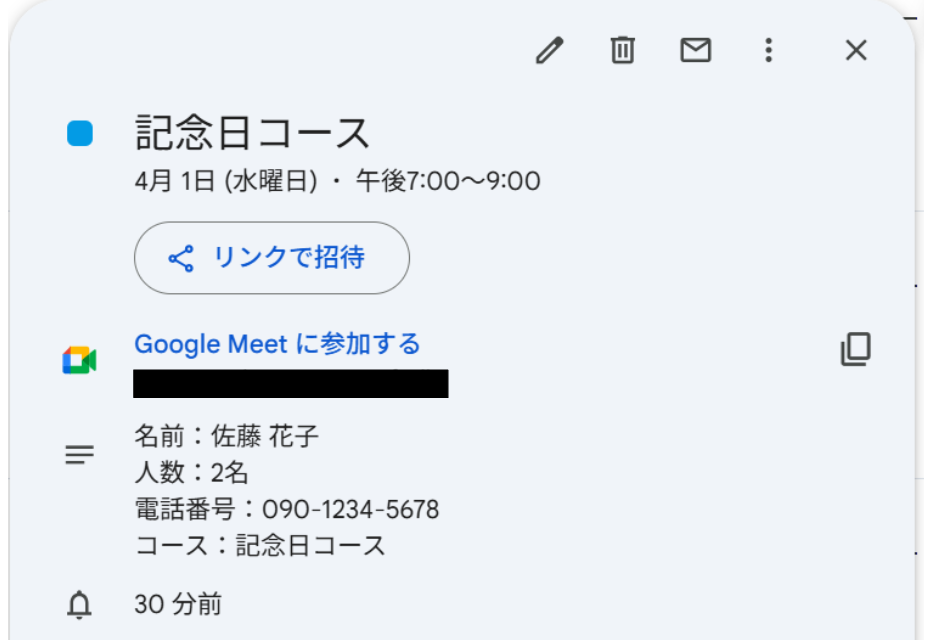Open the event options menu
Image resolution: width=926 pixels, height=640 pixels.
768,50
